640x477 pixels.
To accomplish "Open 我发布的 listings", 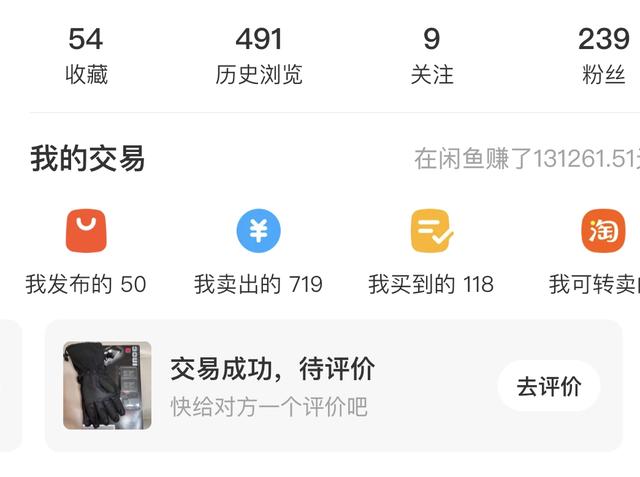I will click(86, 252).
